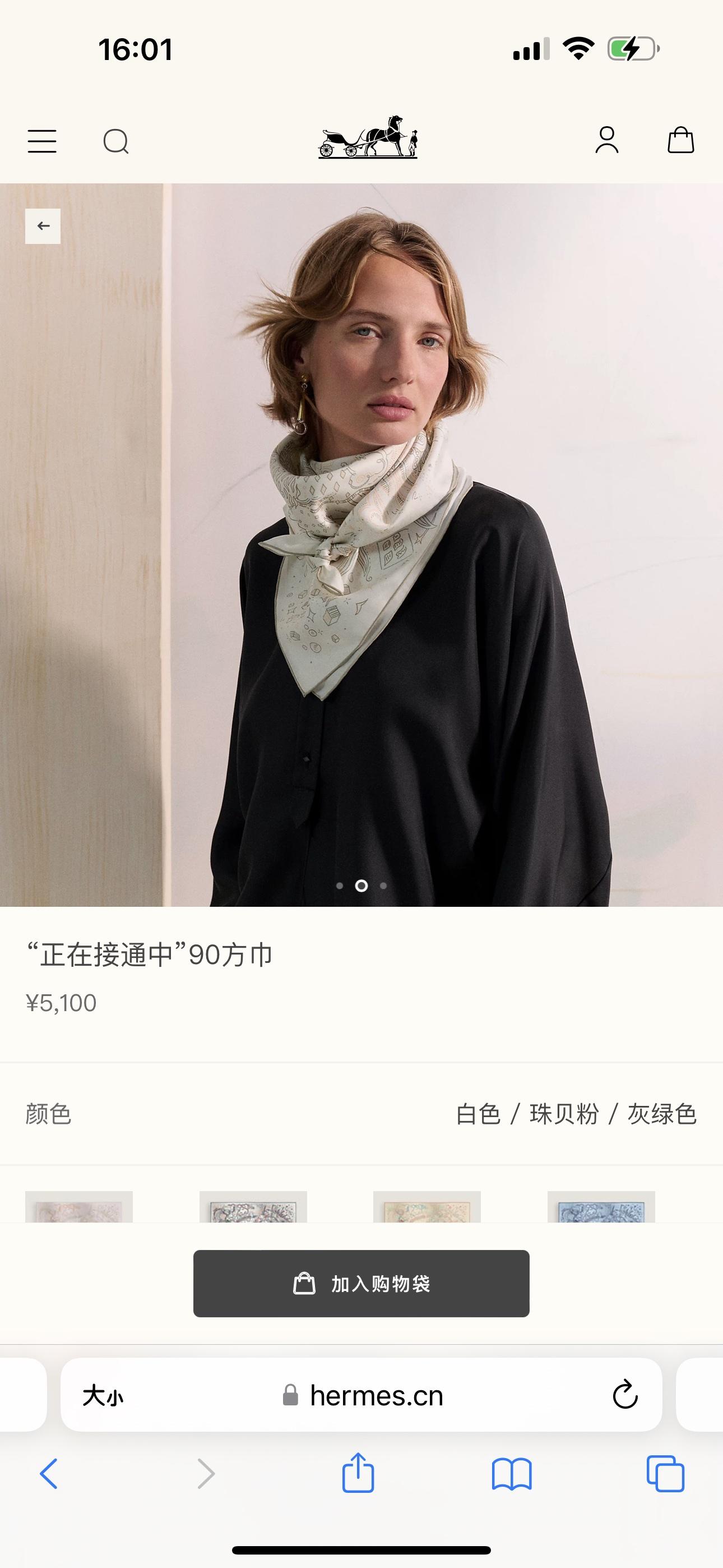Viewport: 723px width, 1568px height.
Task: Open the account profile icon
Action: tap(607, 140)
